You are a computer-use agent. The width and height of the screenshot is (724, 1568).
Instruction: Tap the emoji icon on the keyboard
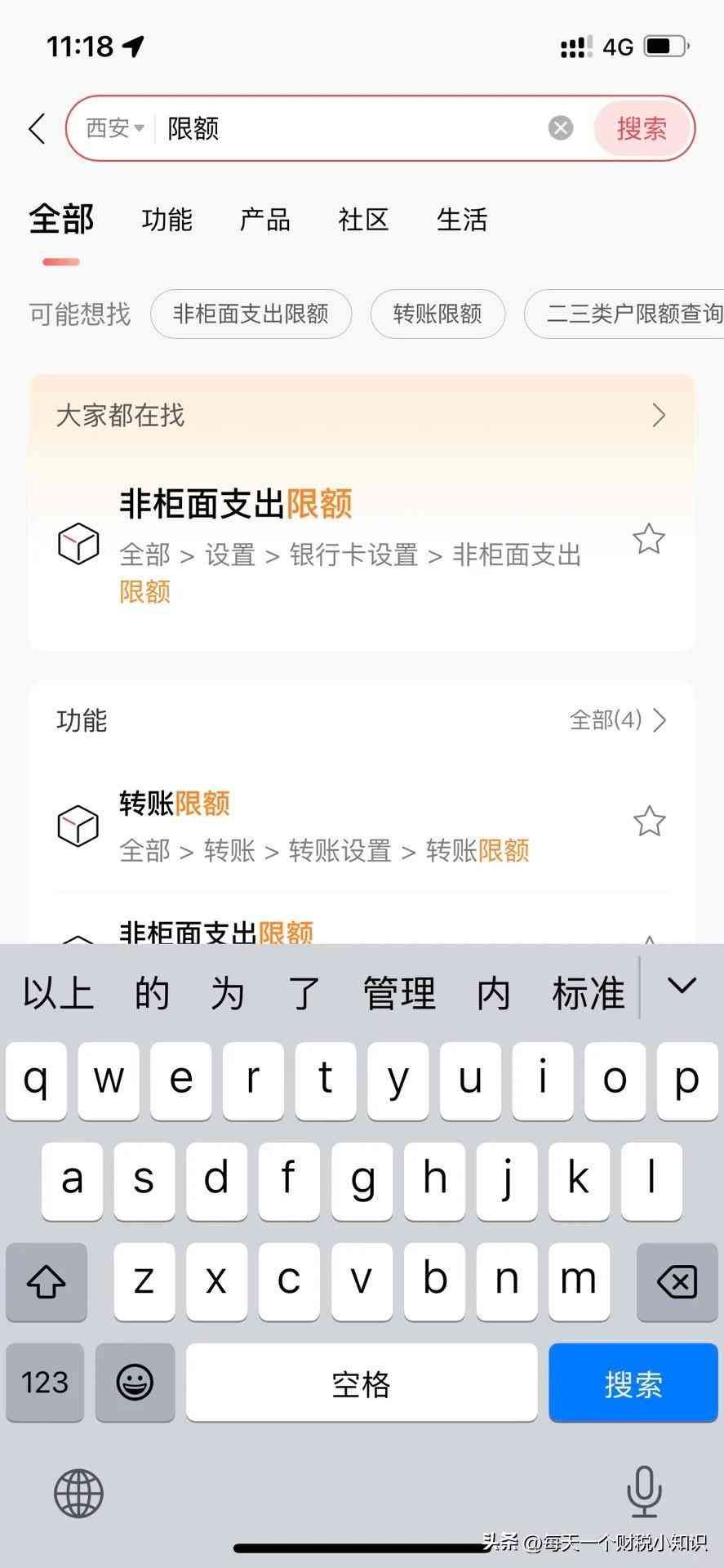point(135,1383)
